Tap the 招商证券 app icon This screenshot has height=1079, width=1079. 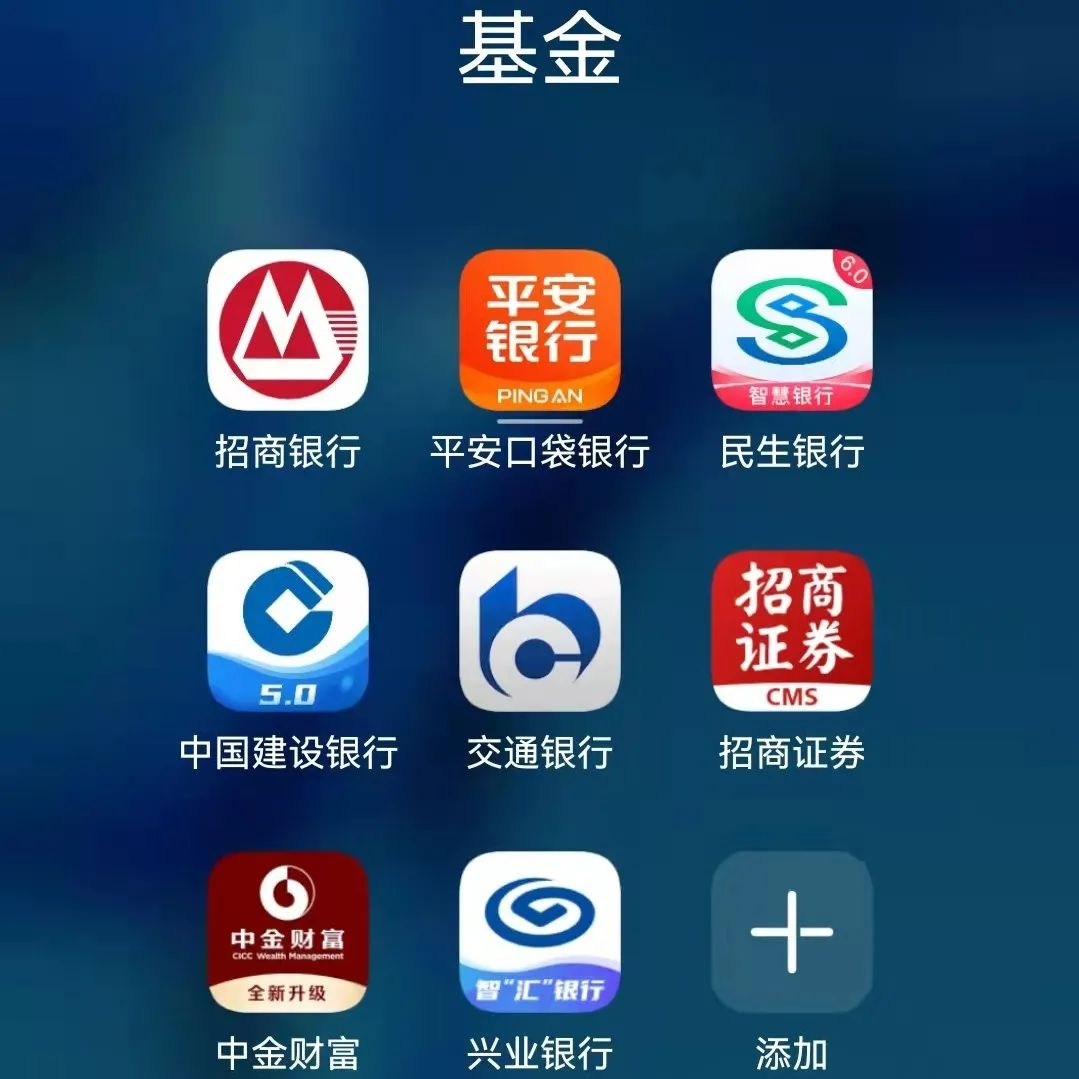[x=791, y=631]
